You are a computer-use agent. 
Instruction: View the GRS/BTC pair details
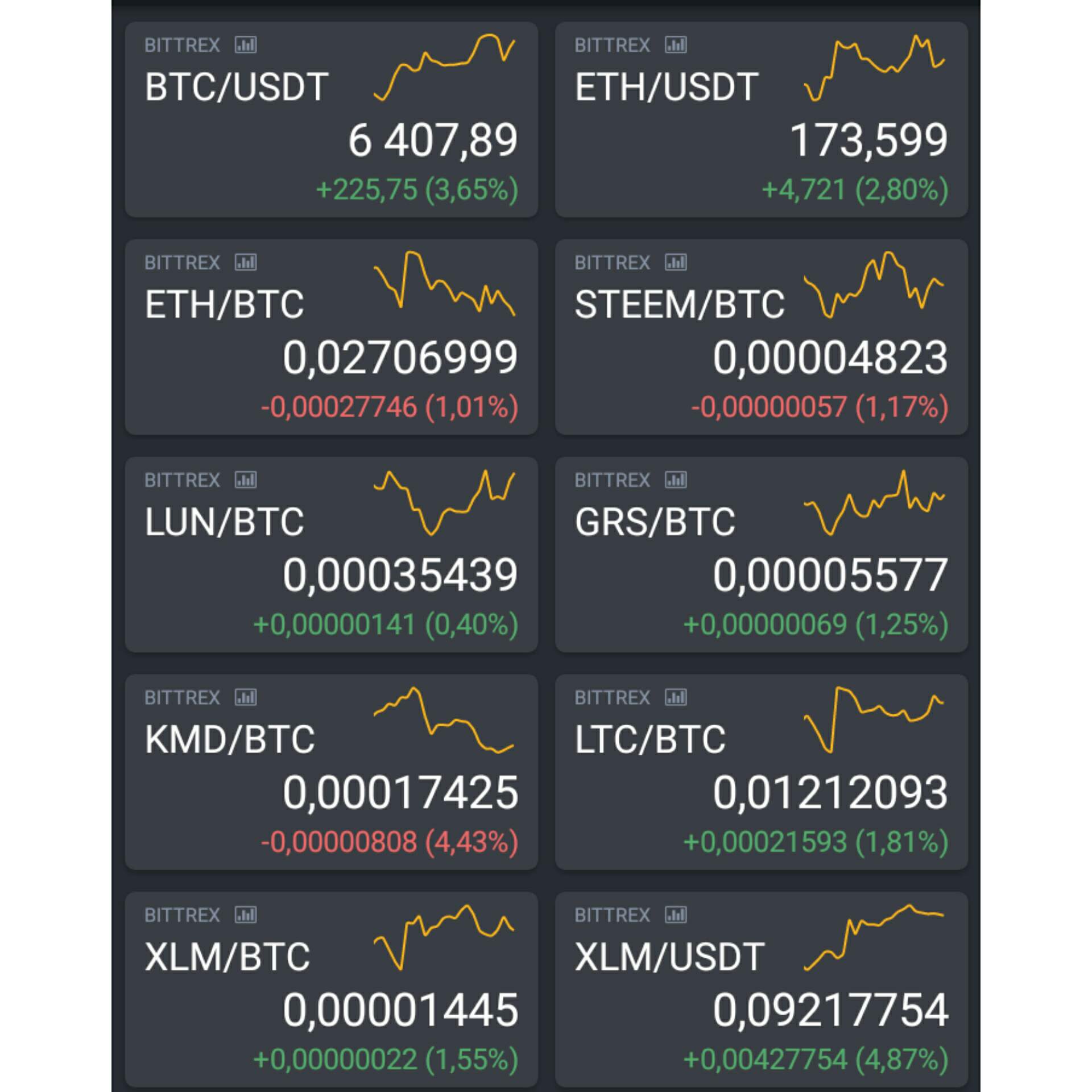pyautogui.click(x=761, y=555)
